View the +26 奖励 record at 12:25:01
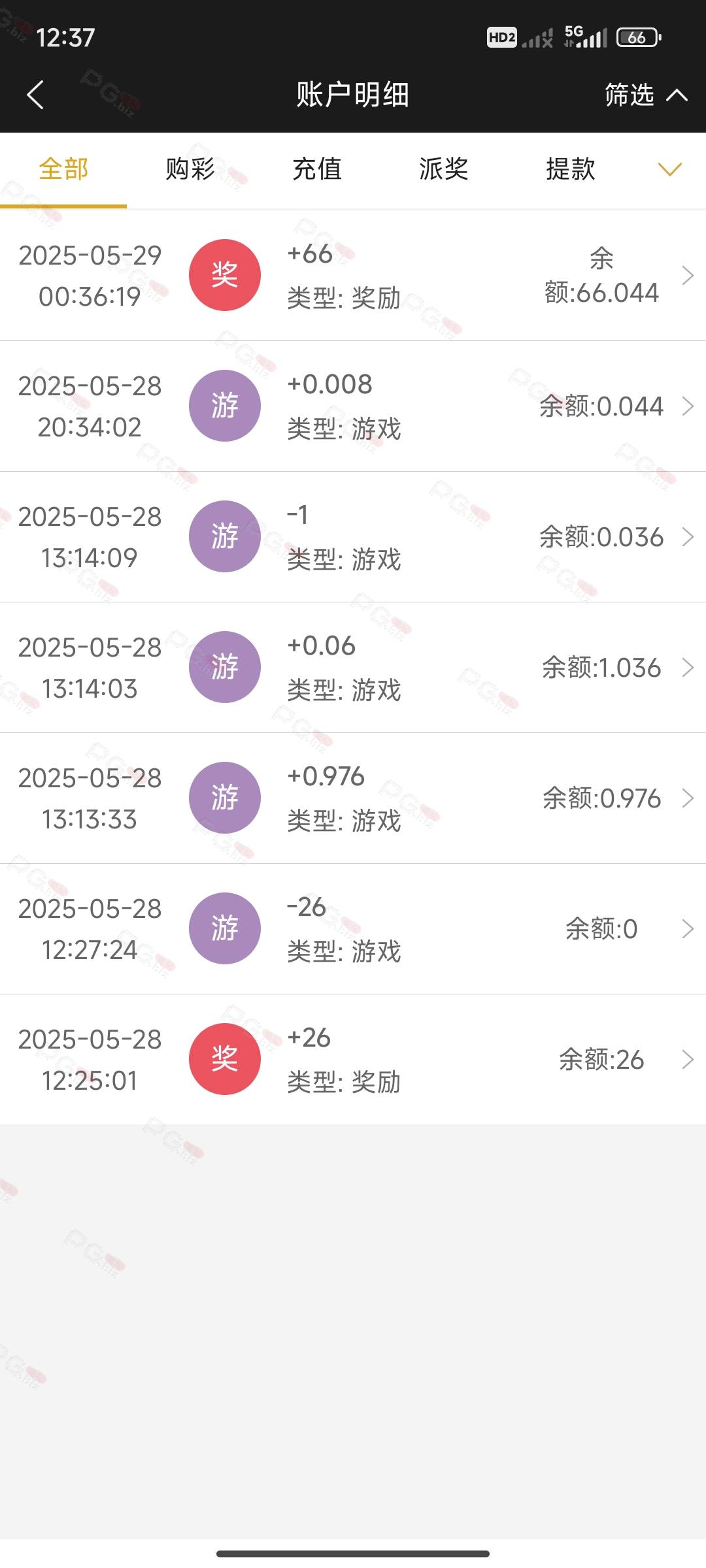The height and width of the screenshot is (1568, 706). [353, 1059]
